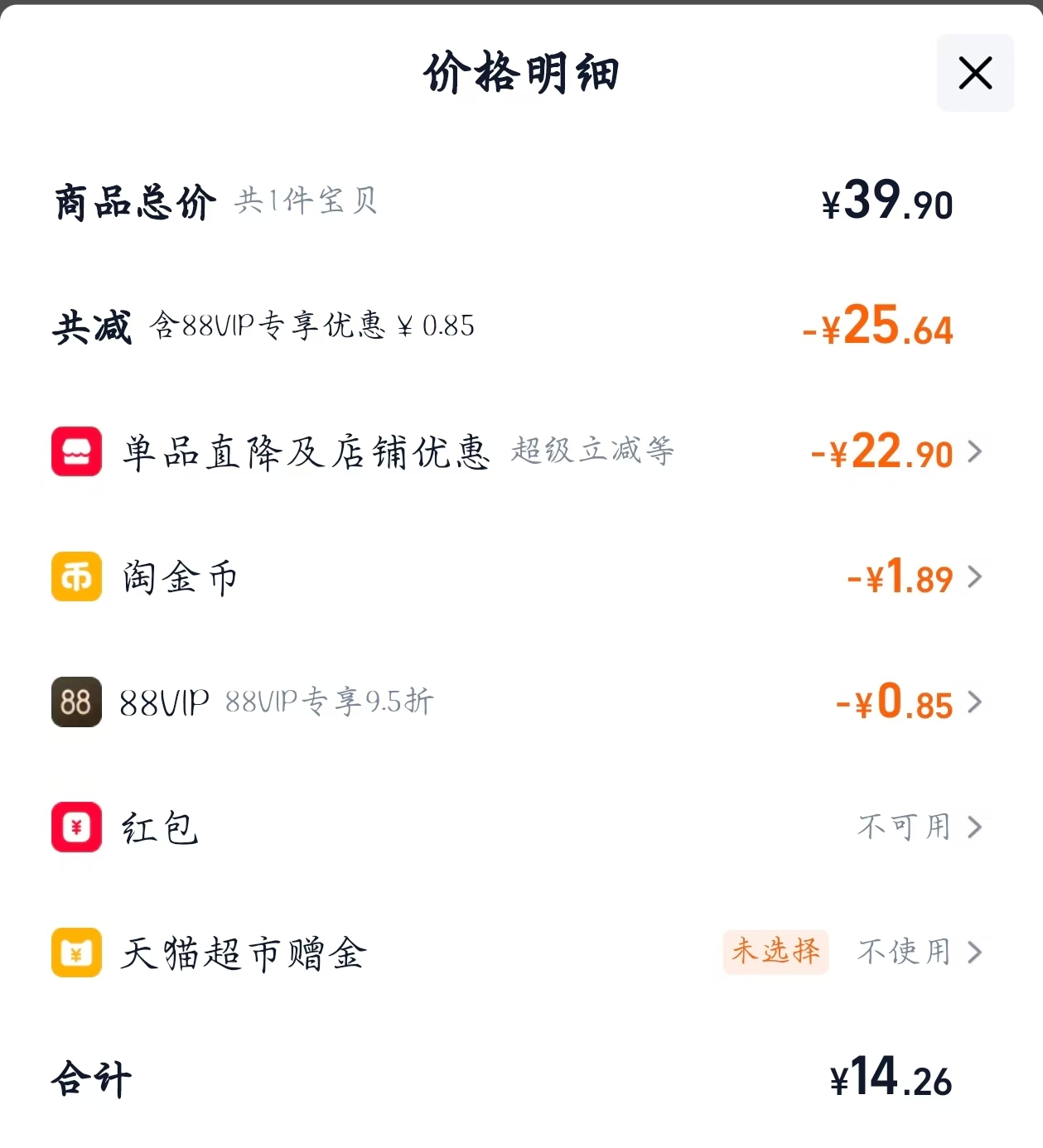
Task: Toggle 不使用 for Tmall supermarket credit
Action: pyautogui.click(x=903, y=953)
